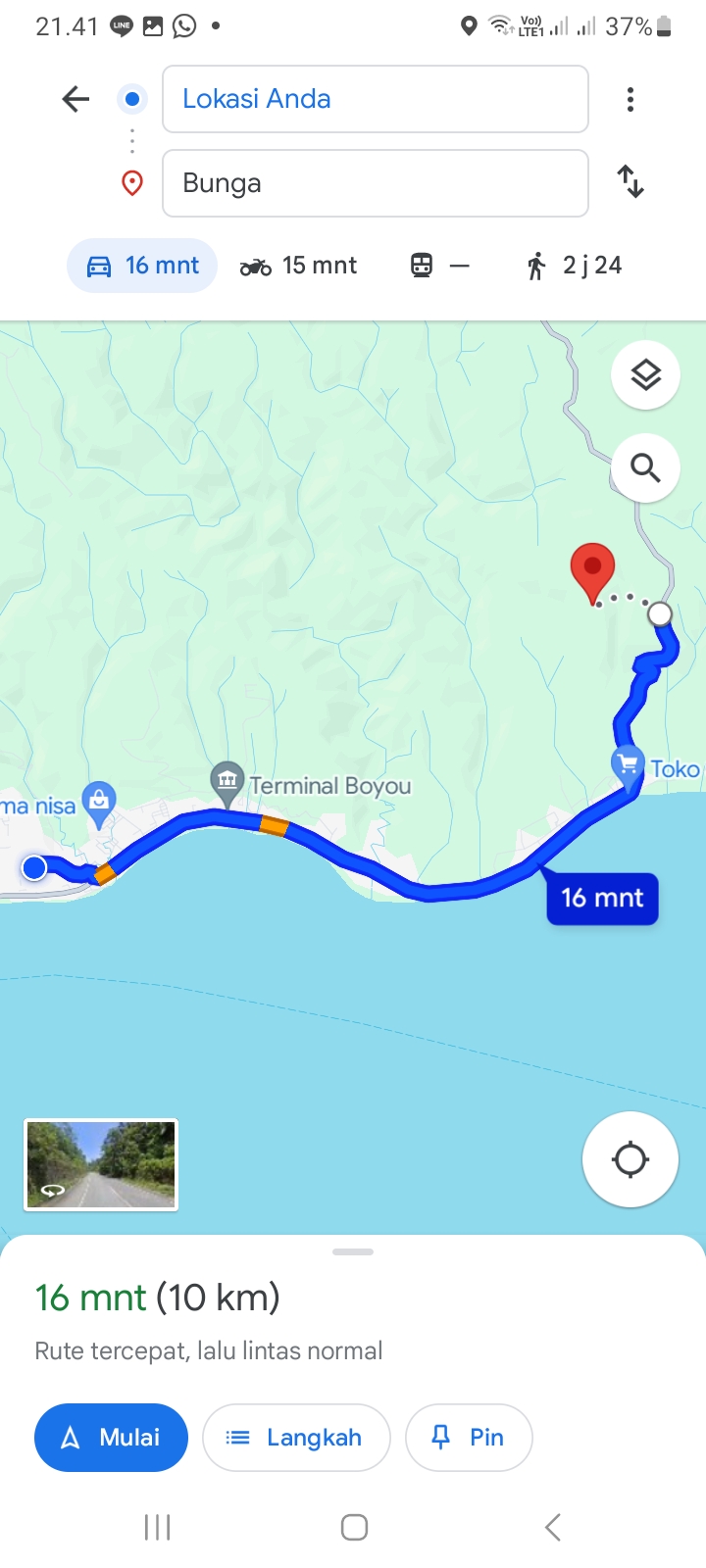Search along the route with magnifier
Viewport: 706px width, 1568px height.
point(645,468)
